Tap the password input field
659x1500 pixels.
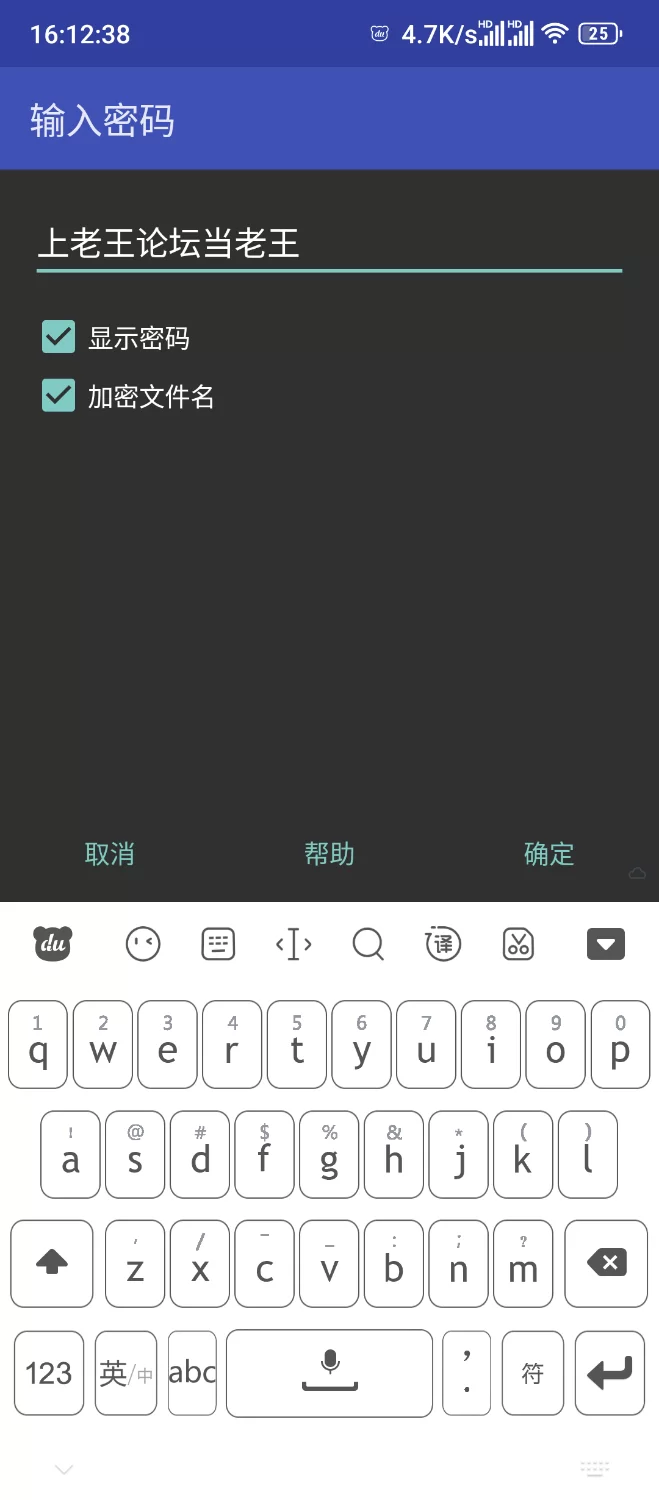329,243
